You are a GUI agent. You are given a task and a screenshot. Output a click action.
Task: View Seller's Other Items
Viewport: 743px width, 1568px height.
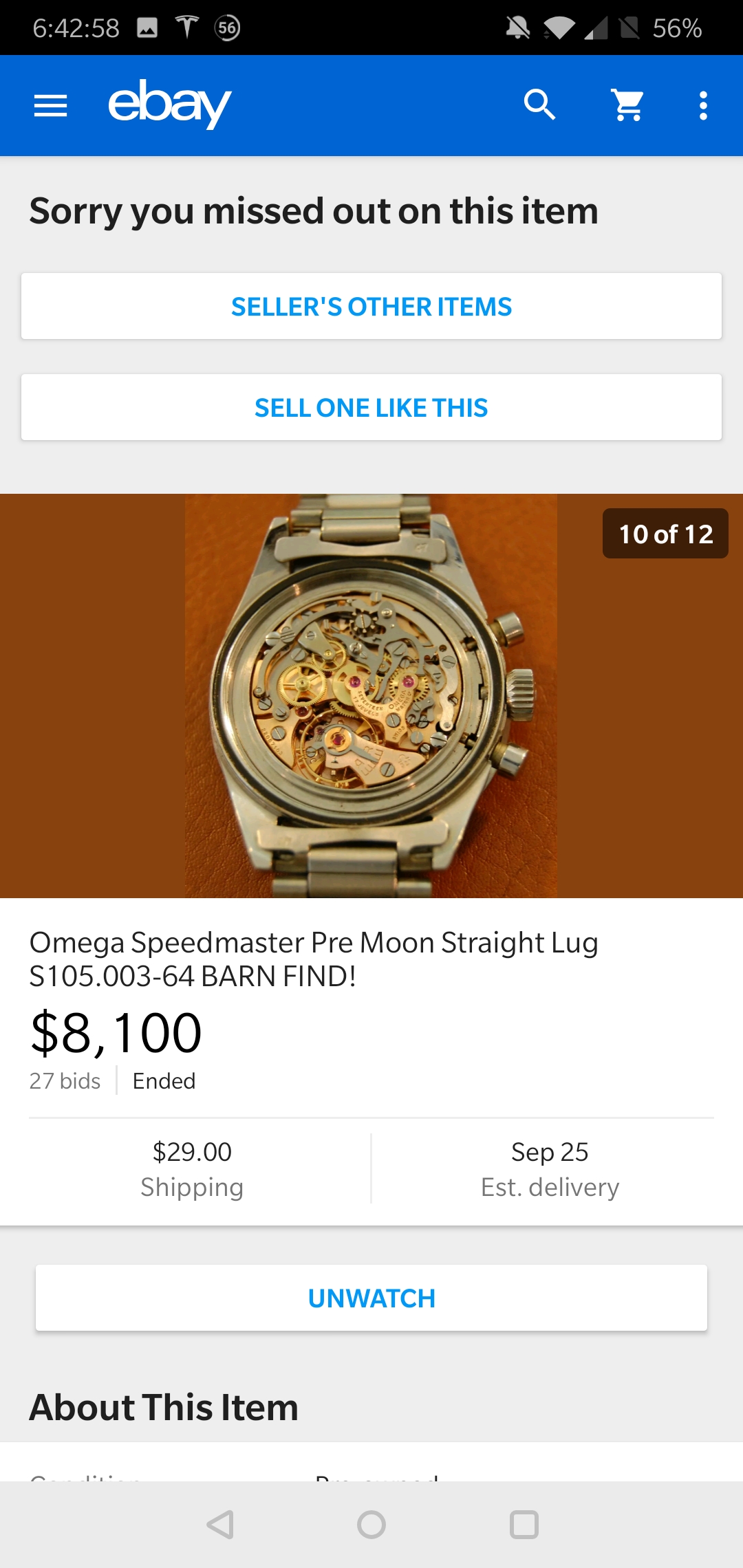click(371, 307)
